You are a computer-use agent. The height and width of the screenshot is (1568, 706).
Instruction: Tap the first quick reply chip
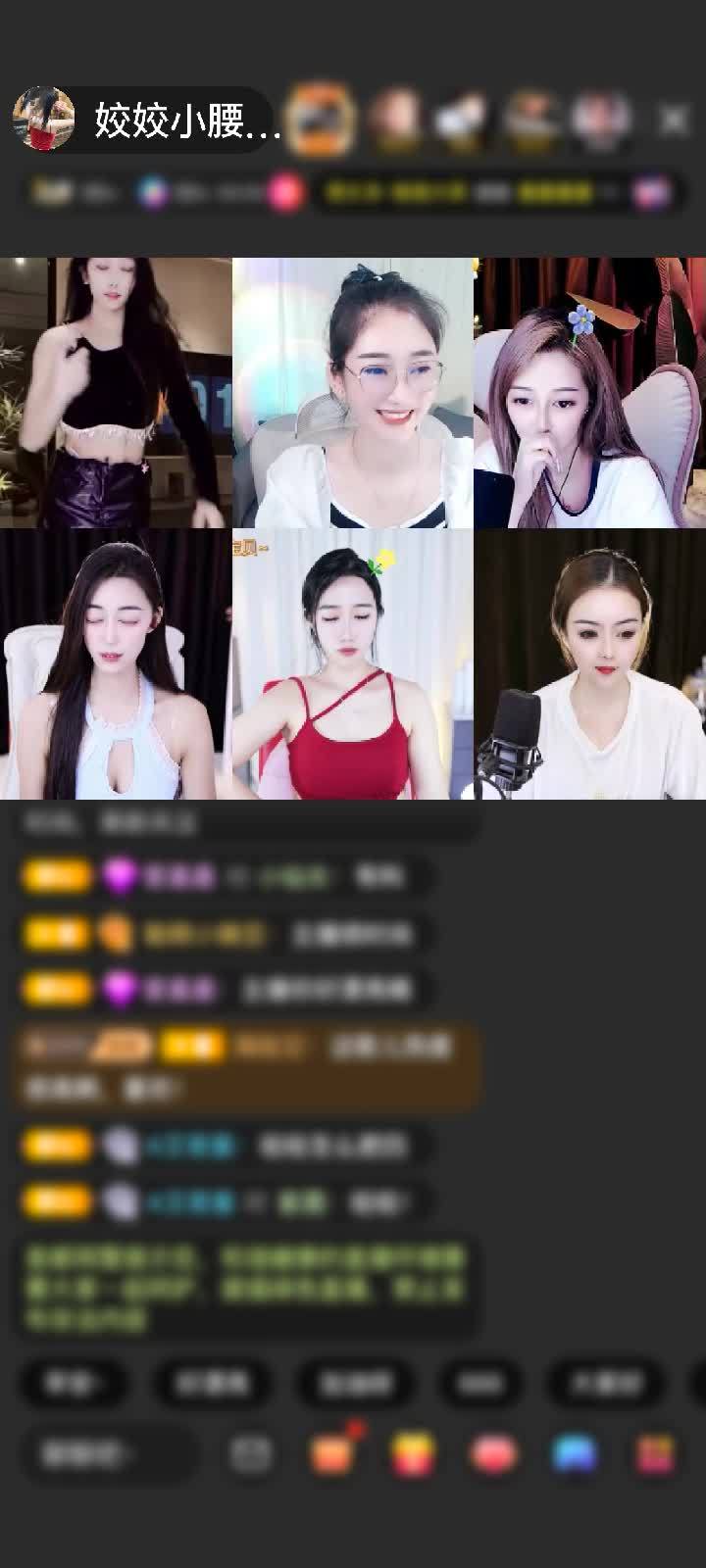(75, 1383)
